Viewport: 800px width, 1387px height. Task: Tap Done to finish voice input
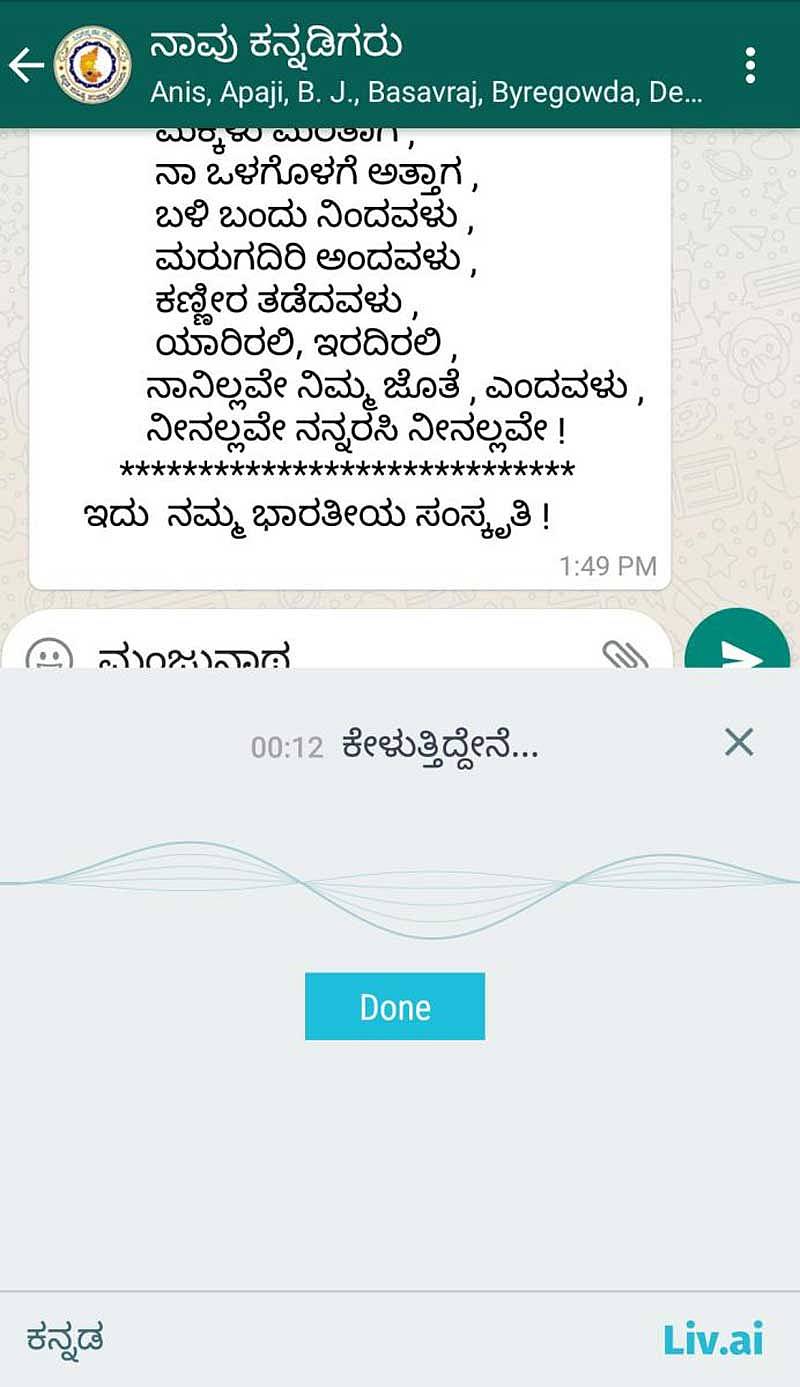pyautogui.click(x=395, y=1007)
